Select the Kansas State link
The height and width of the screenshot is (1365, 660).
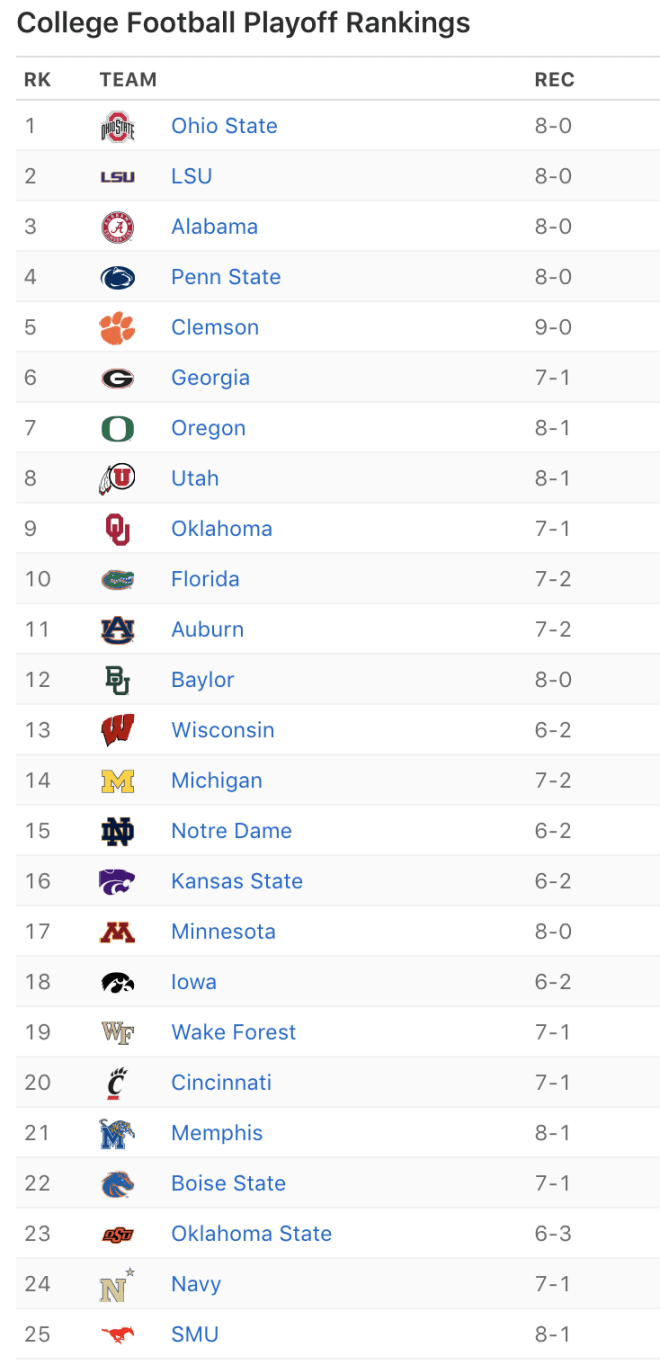tap(237, 881)
